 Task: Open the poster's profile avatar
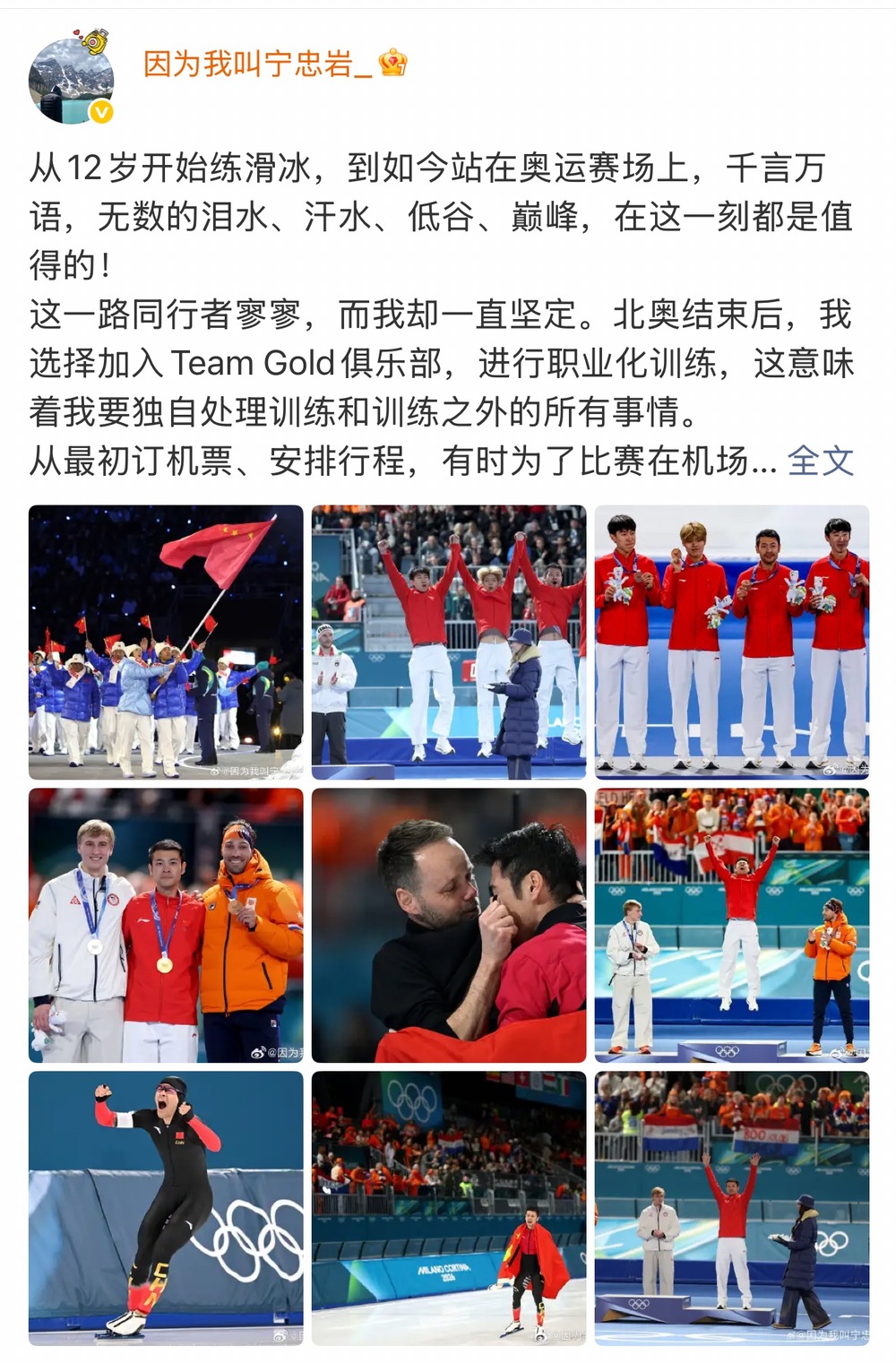[72, 81]
